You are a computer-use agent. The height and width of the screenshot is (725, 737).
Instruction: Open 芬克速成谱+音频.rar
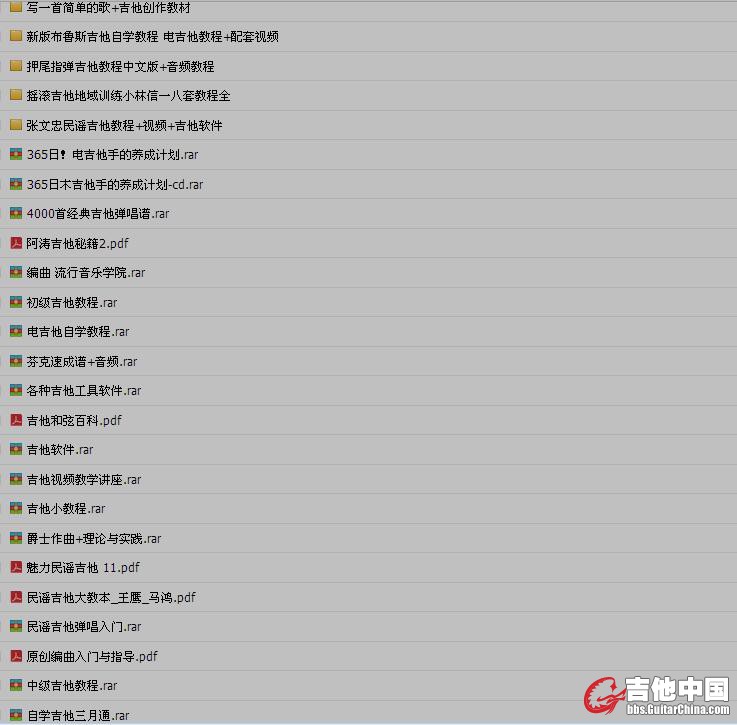[x=82, y=361]
